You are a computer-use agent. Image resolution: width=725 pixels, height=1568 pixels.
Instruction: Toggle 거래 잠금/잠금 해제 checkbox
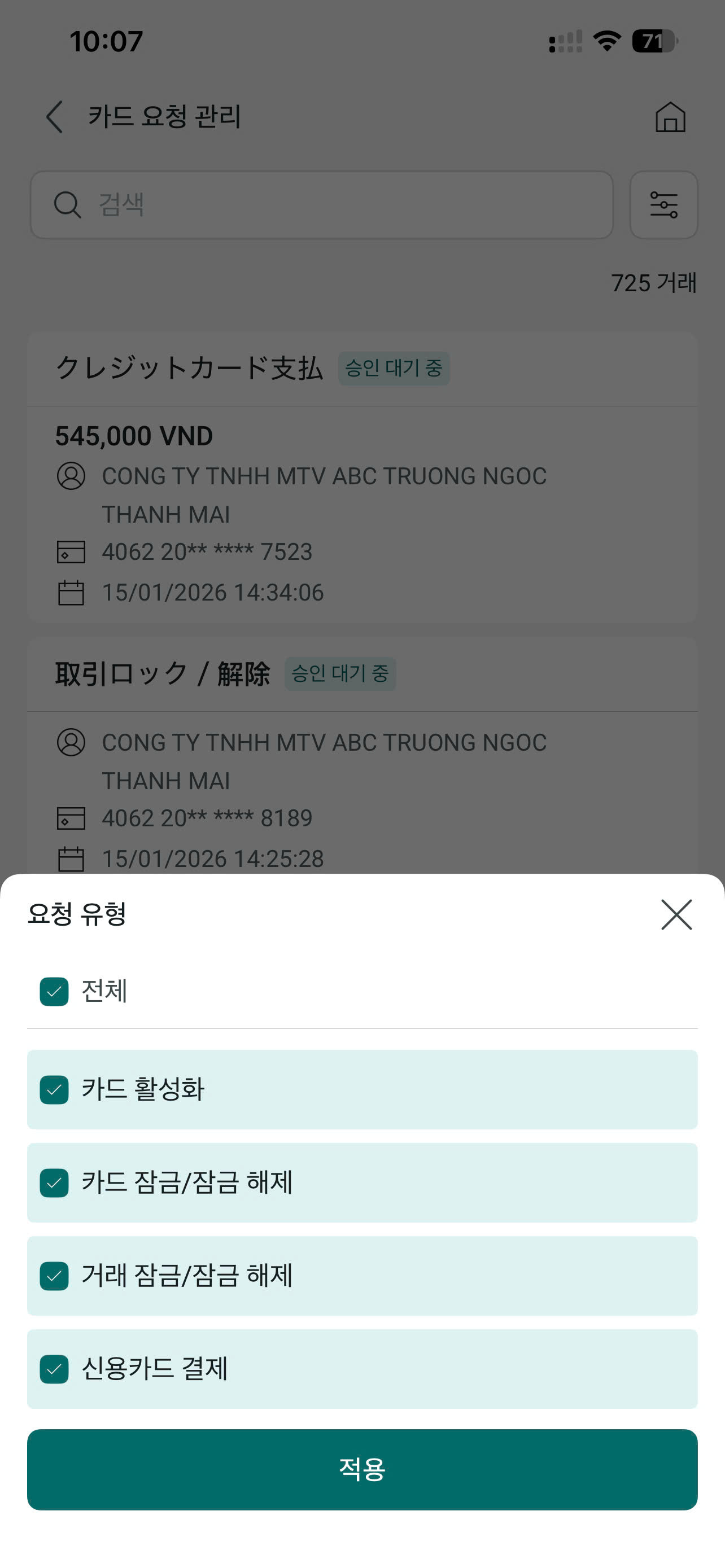[x=54, y=1276]
